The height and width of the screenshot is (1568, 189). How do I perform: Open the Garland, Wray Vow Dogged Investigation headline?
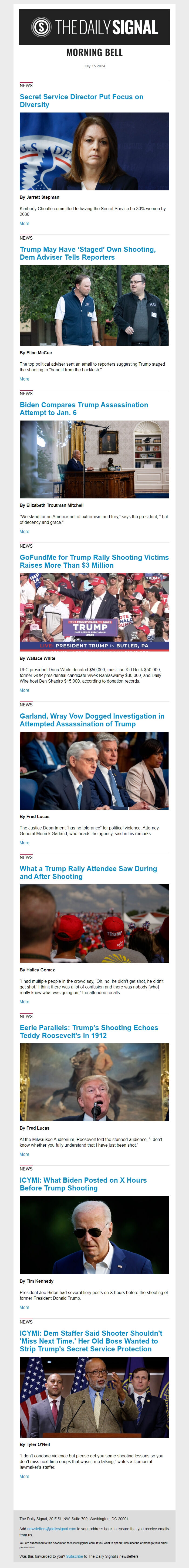(x=91, y=720)
